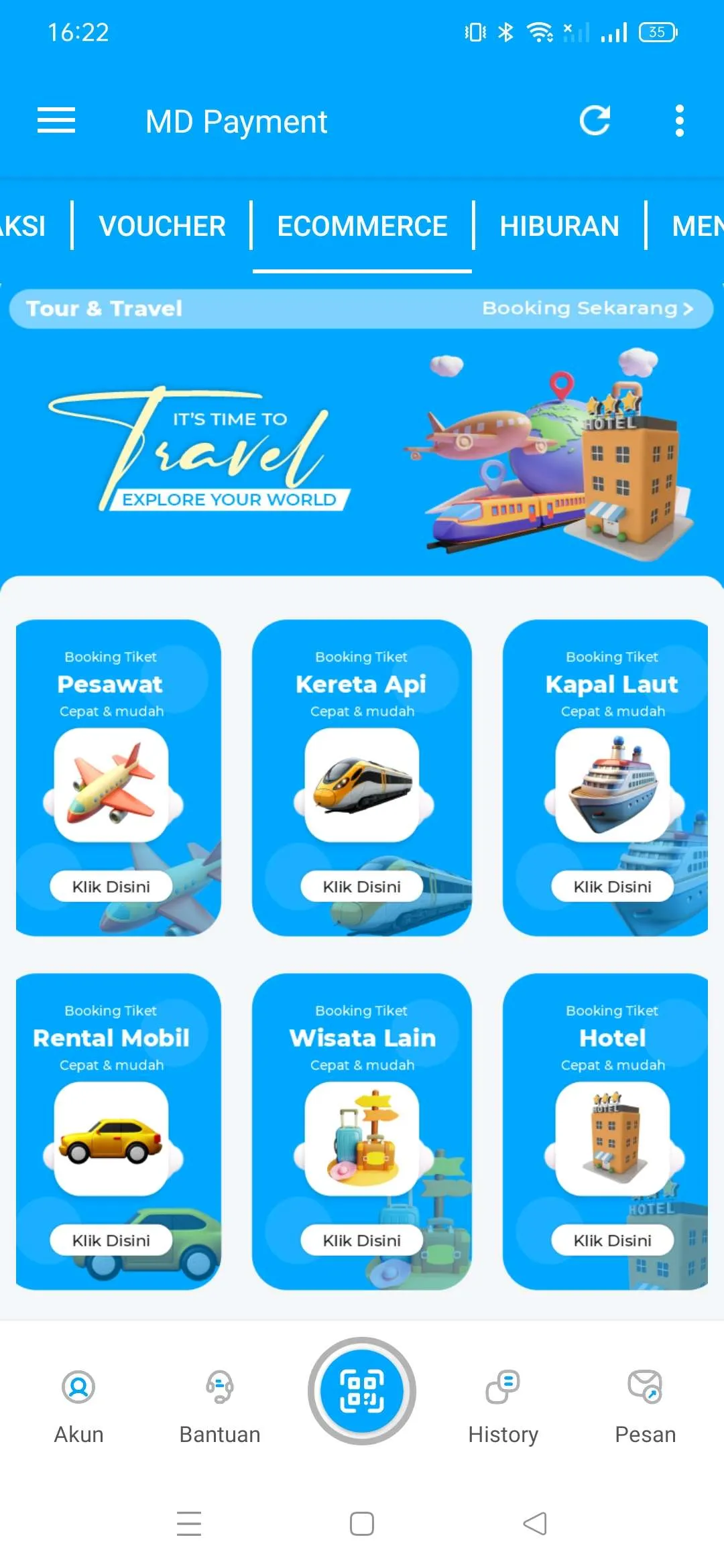Go to the HIBURAN tab
Image resolution: width=724 pixels, height=1568 pixels.
[x=559, y=226]
